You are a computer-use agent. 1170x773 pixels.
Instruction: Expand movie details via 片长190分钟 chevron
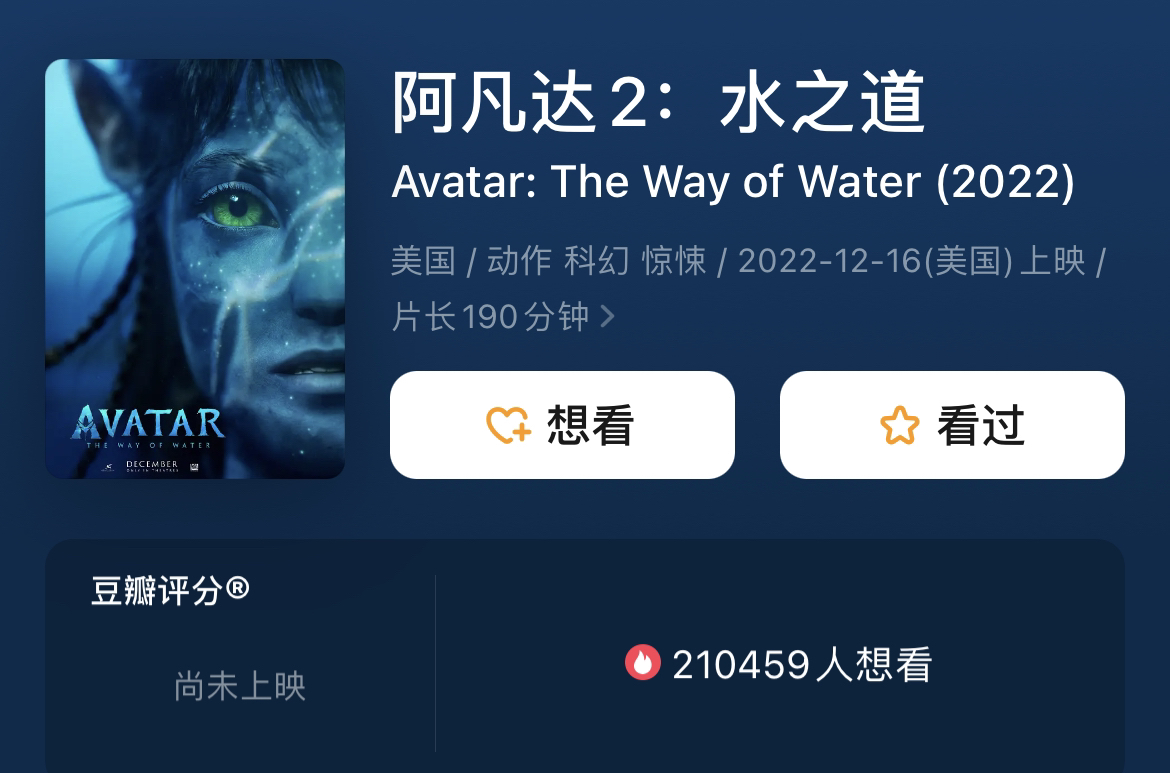(607, 317)
